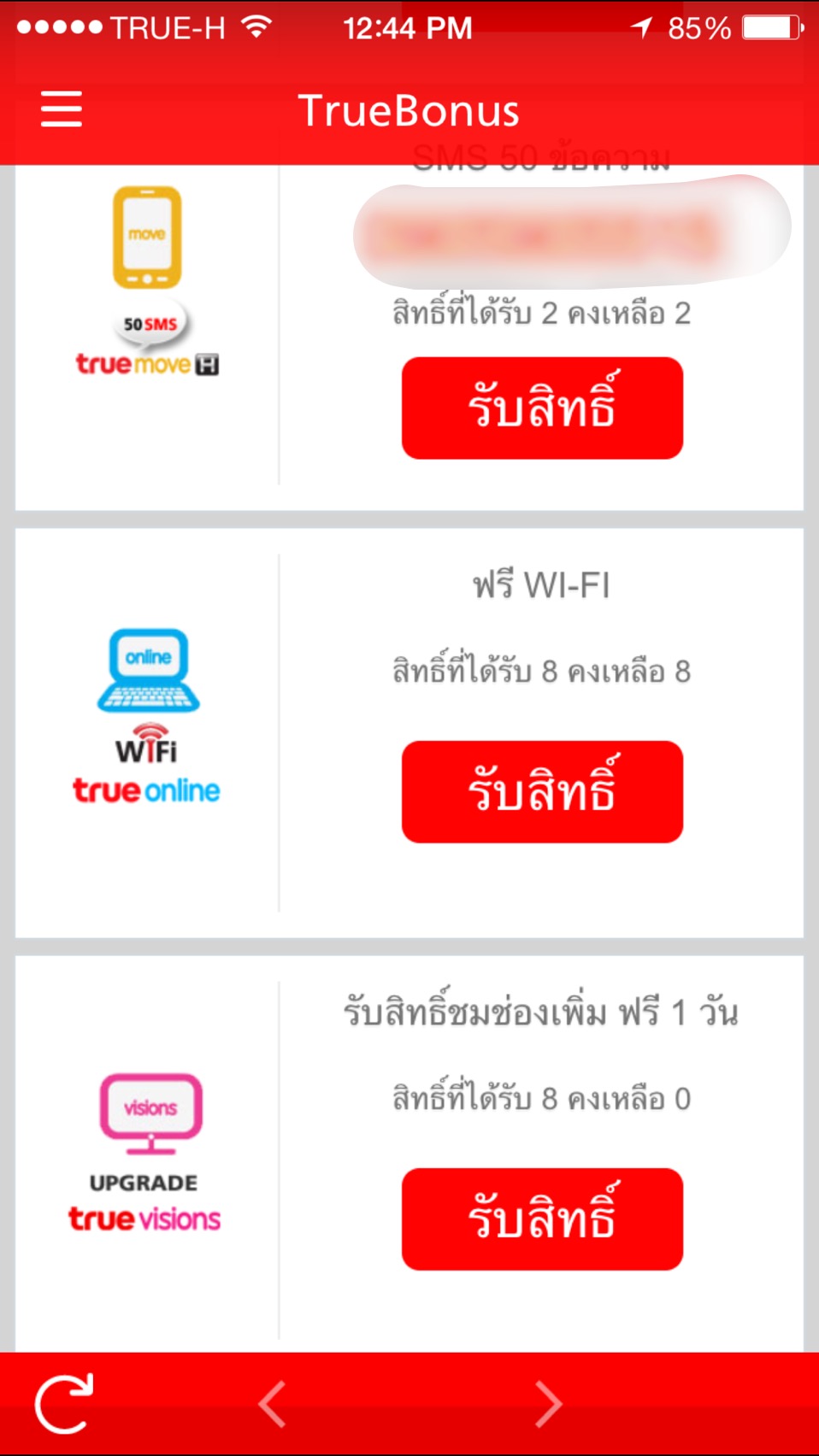This screenshot has width=819, height=1456.
Task: Go forward with the right arrow
Action: tap(547, 1403)
